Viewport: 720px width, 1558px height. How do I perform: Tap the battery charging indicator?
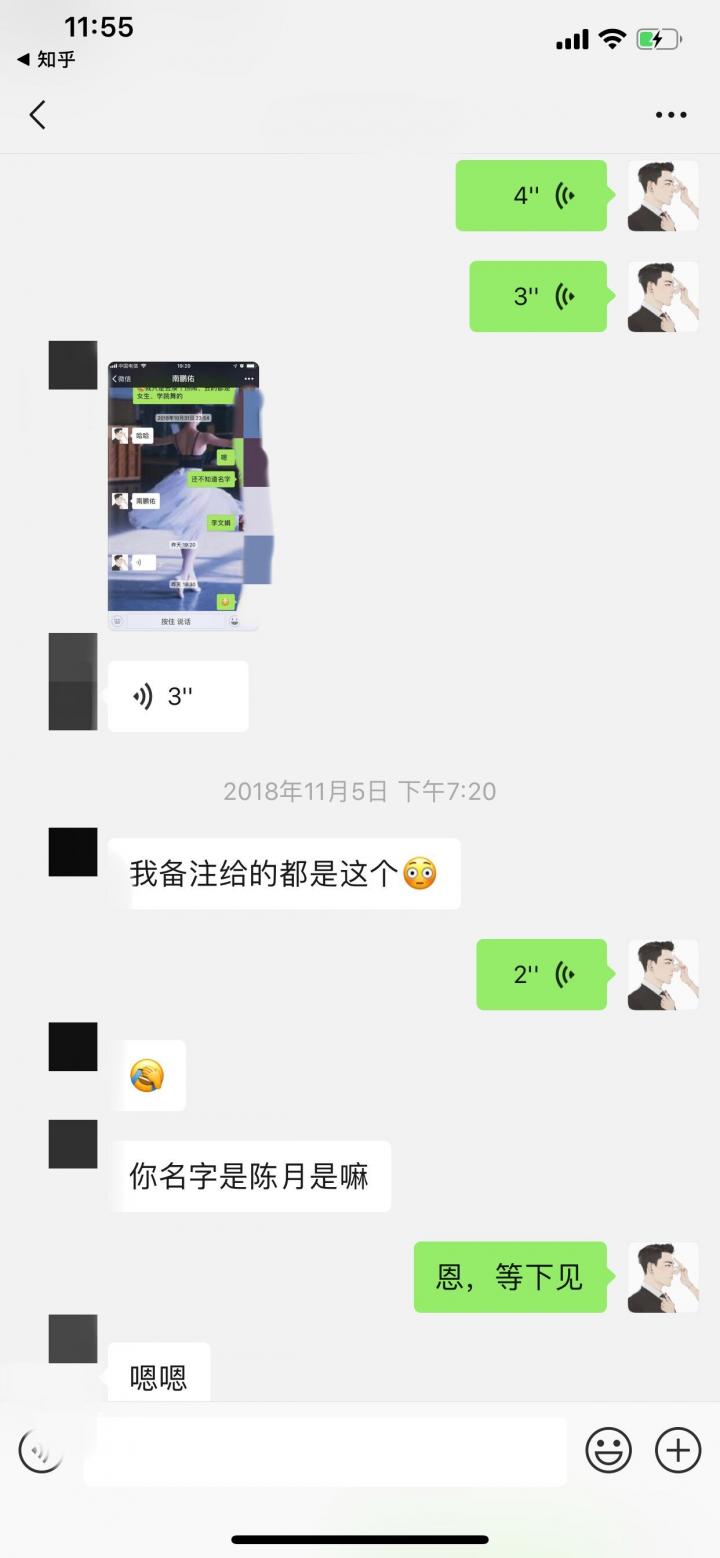coord(659,40)
